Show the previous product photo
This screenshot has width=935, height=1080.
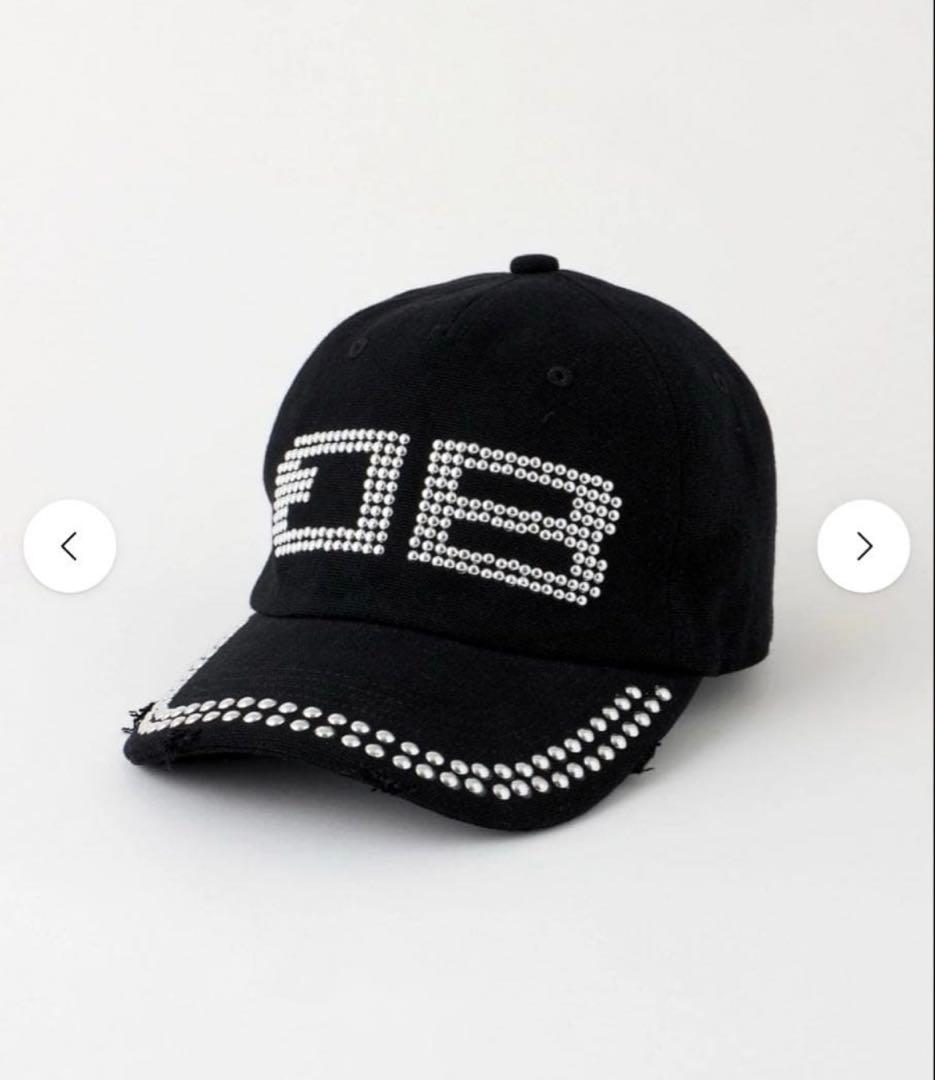pos(69,546)
